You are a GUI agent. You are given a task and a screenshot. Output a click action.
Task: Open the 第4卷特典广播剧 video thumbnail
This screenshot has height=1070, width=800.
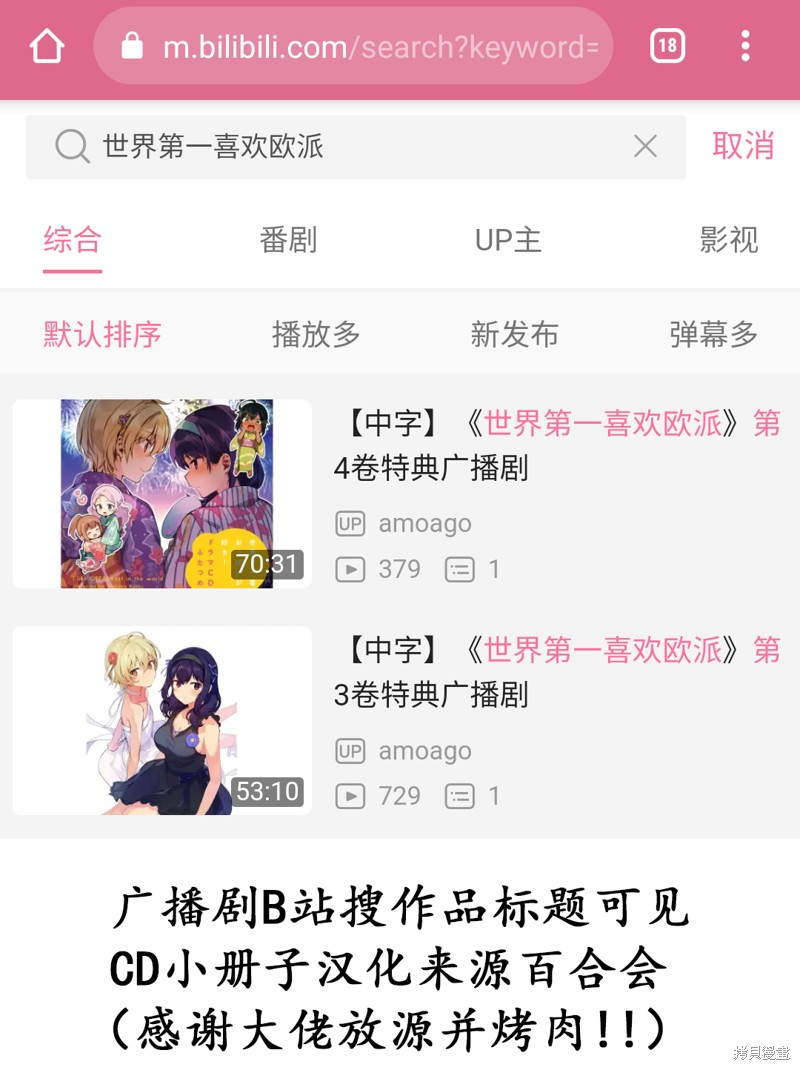(162, 494)
